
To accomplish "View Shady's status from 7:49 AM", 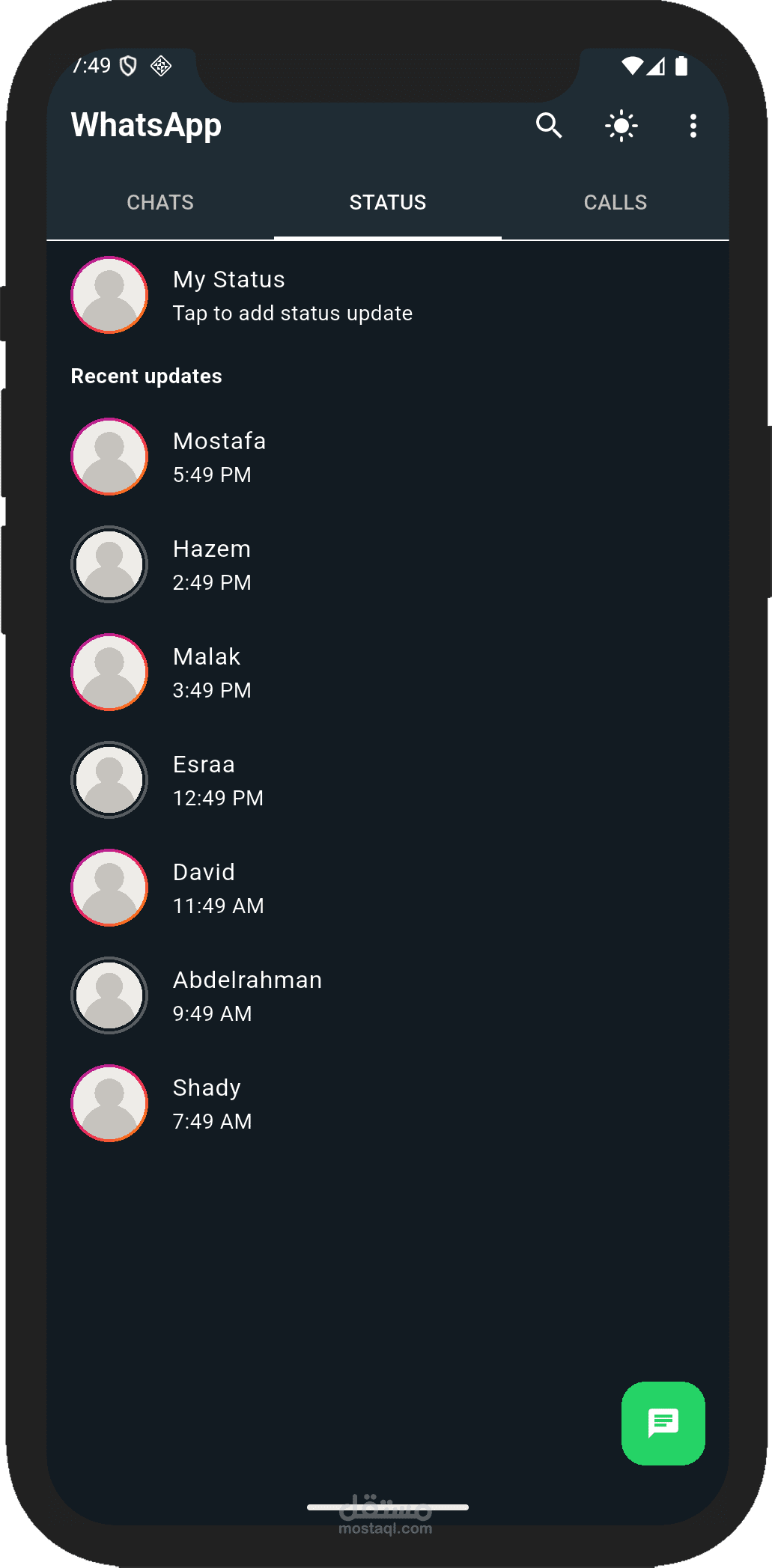I will click(388, 1103).
